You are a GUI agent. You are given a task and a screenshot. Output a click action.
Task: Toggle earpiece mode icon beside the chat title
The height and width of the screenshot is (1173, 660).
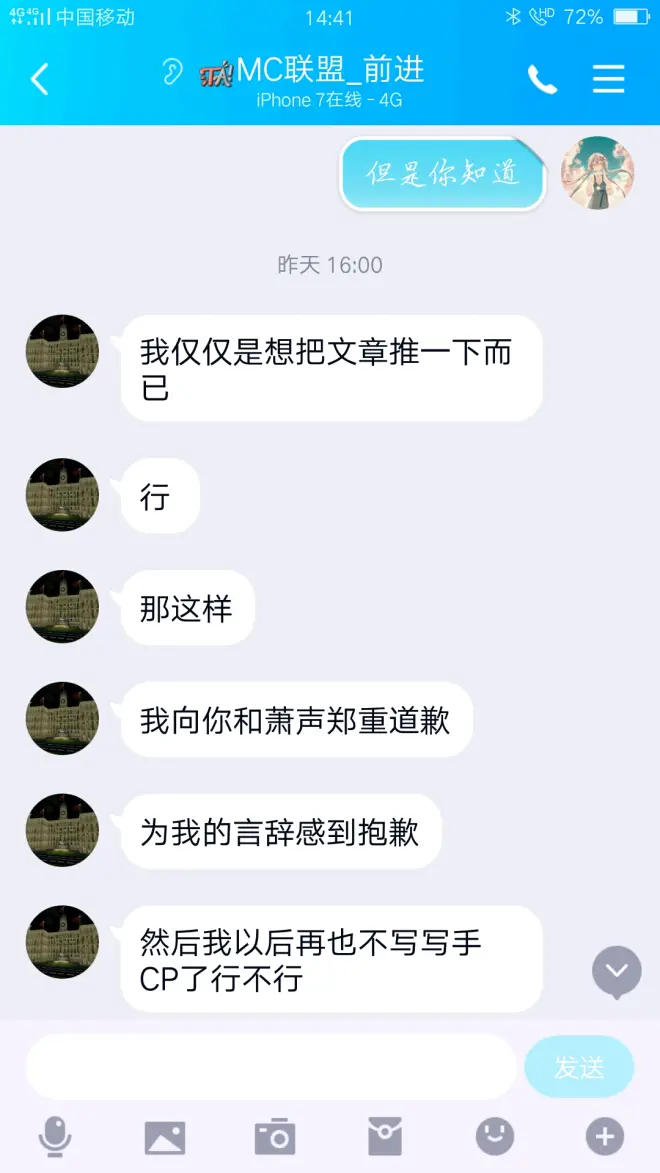(x=173, y=71)
